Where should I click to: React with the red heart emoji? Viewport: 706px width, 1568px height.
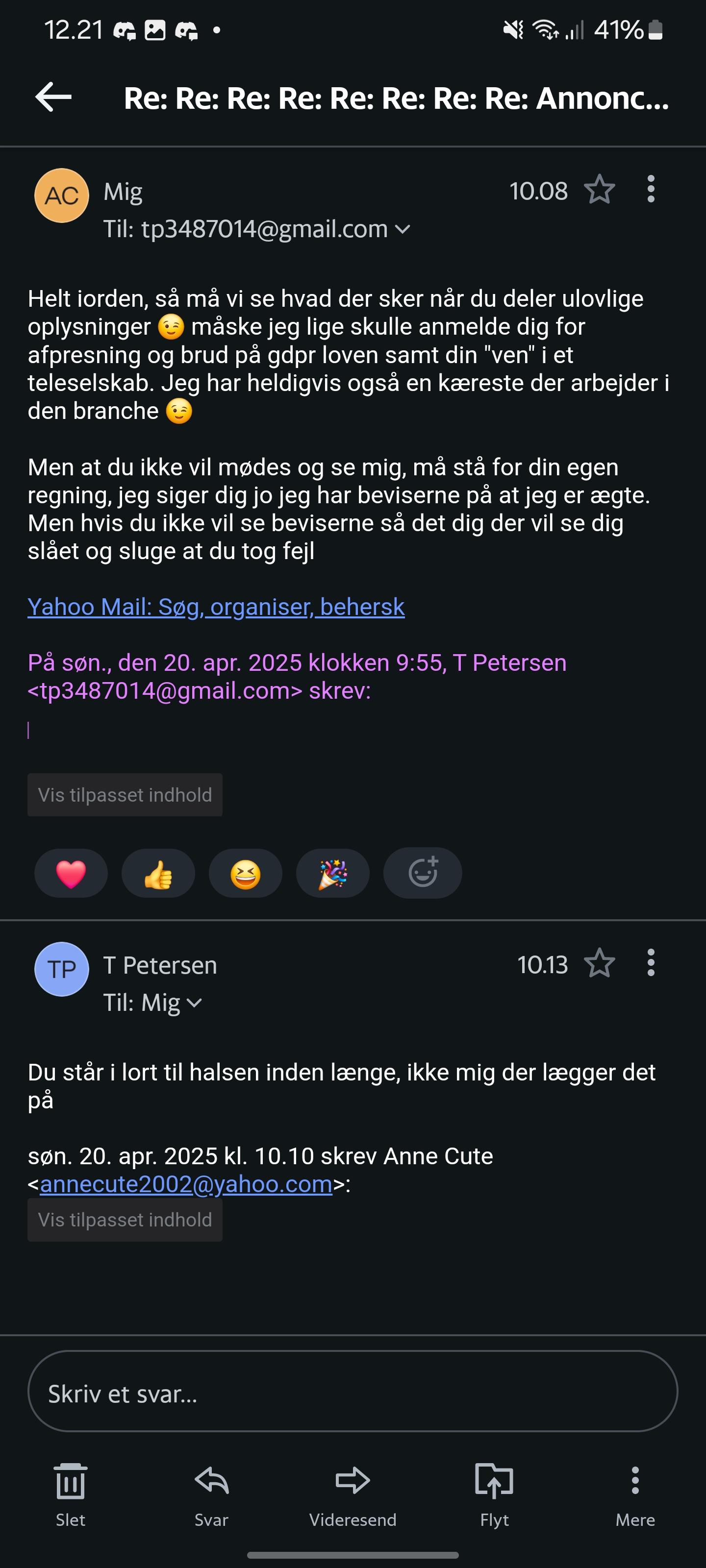(71, 874)
